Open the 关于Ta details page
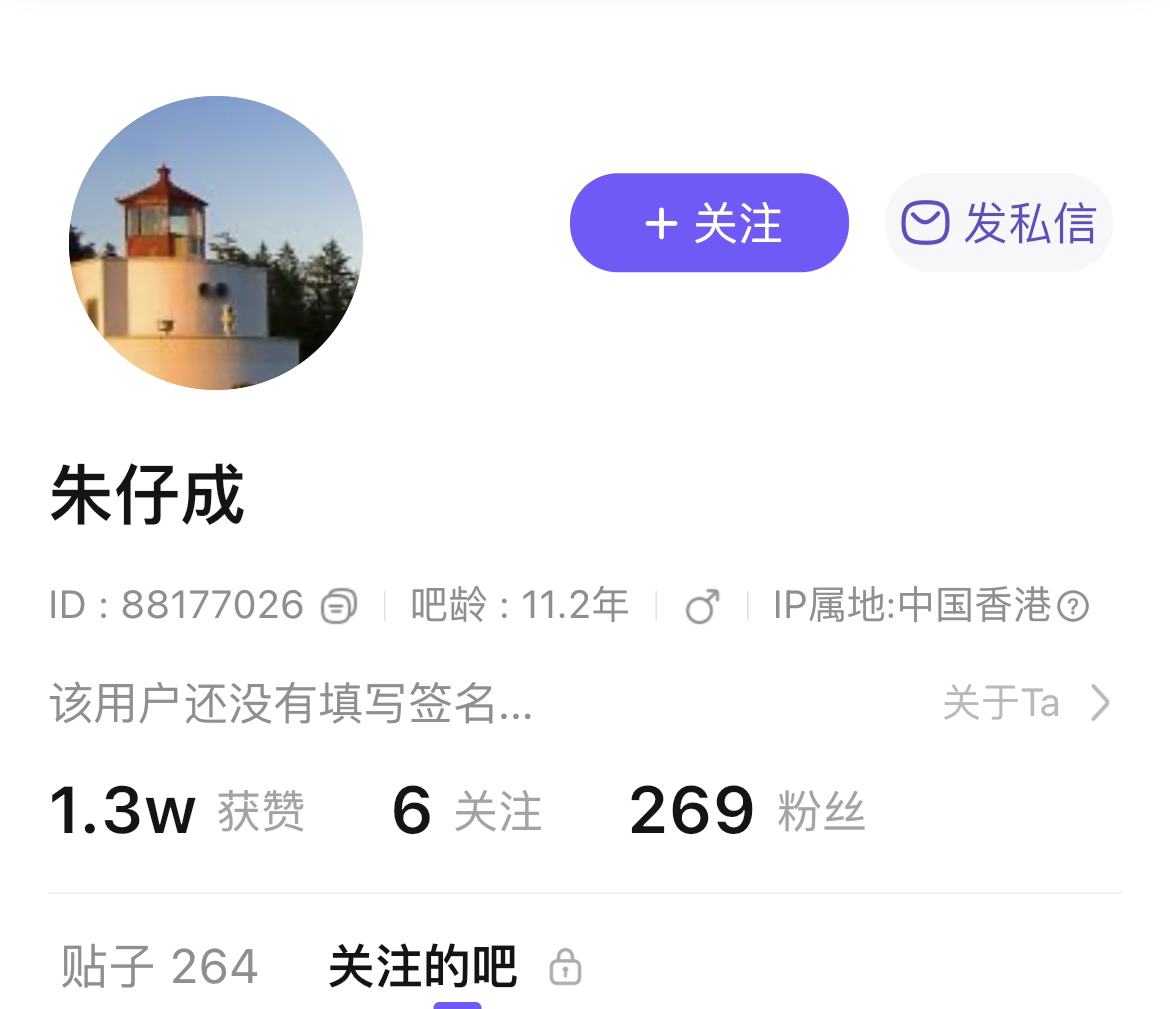Screen dimensions: 1170x1009 tap(1026, 703)
